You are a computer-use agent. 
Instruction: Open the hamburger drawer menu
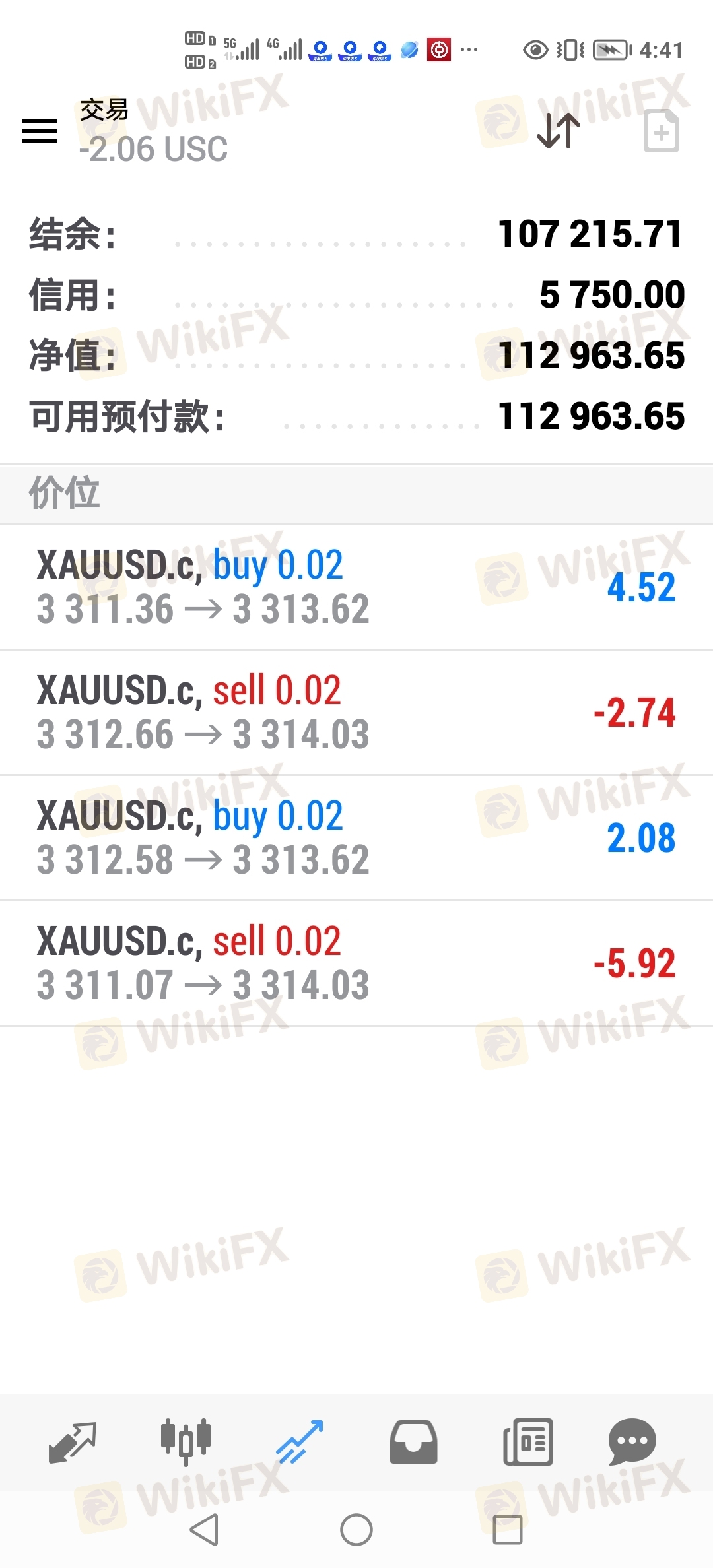tap(40, 131)
